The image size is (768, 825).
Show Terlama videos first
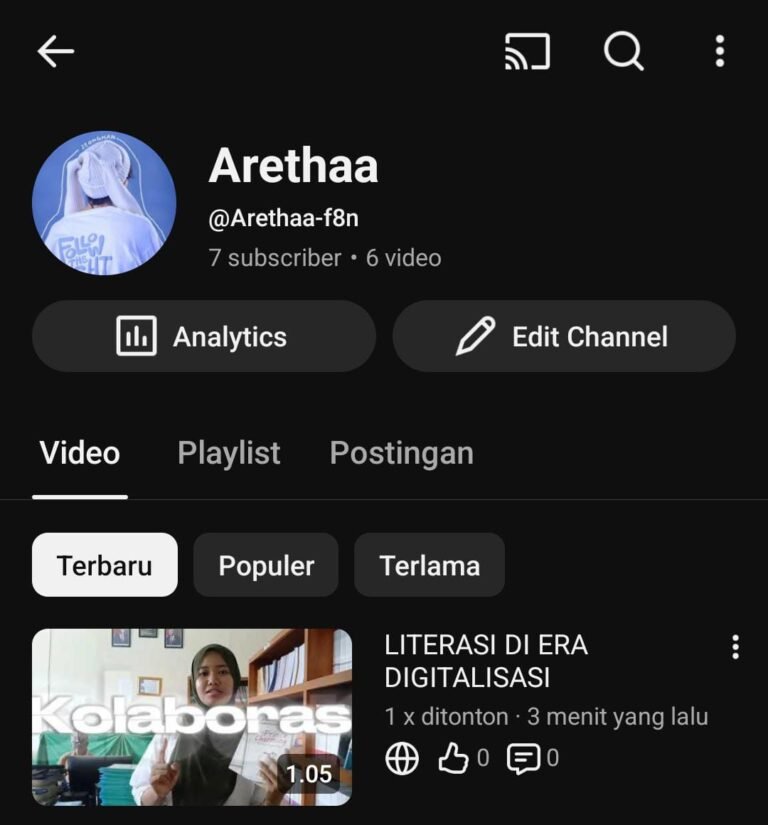429,565
